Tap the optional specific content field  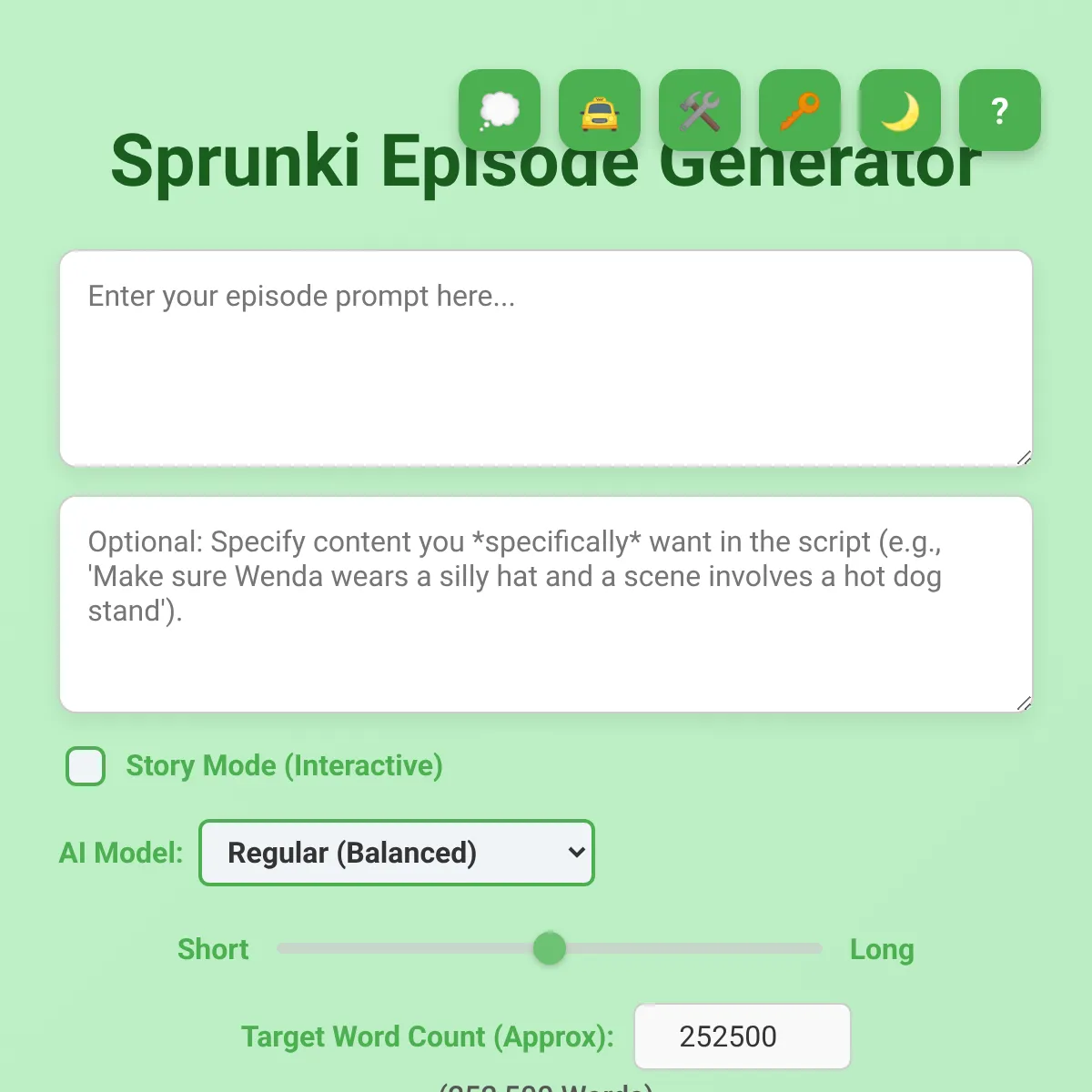point(546,604)
